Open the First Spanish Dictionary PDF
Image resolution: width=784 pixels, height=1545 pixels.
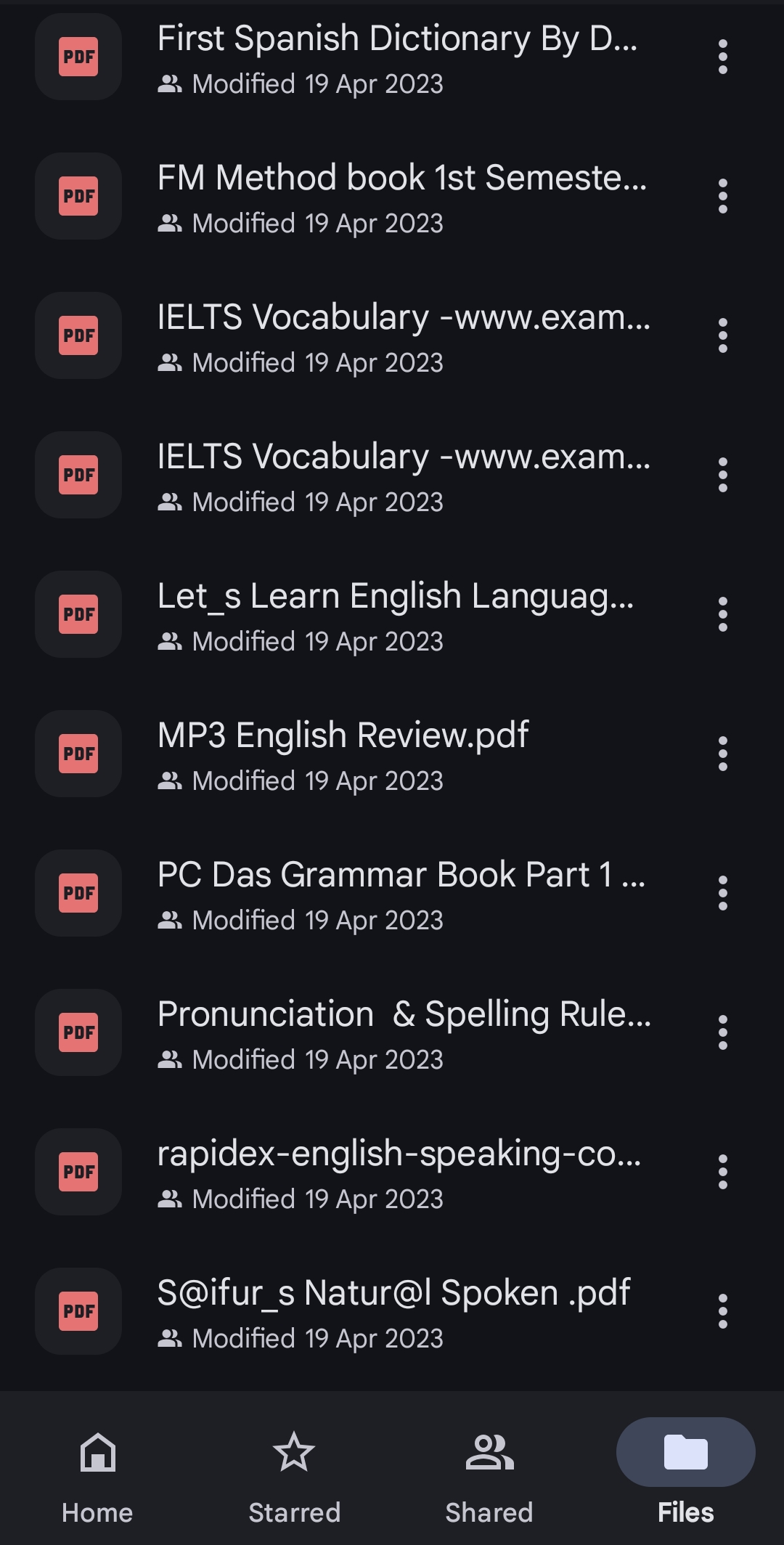click(x=397, y=58)
